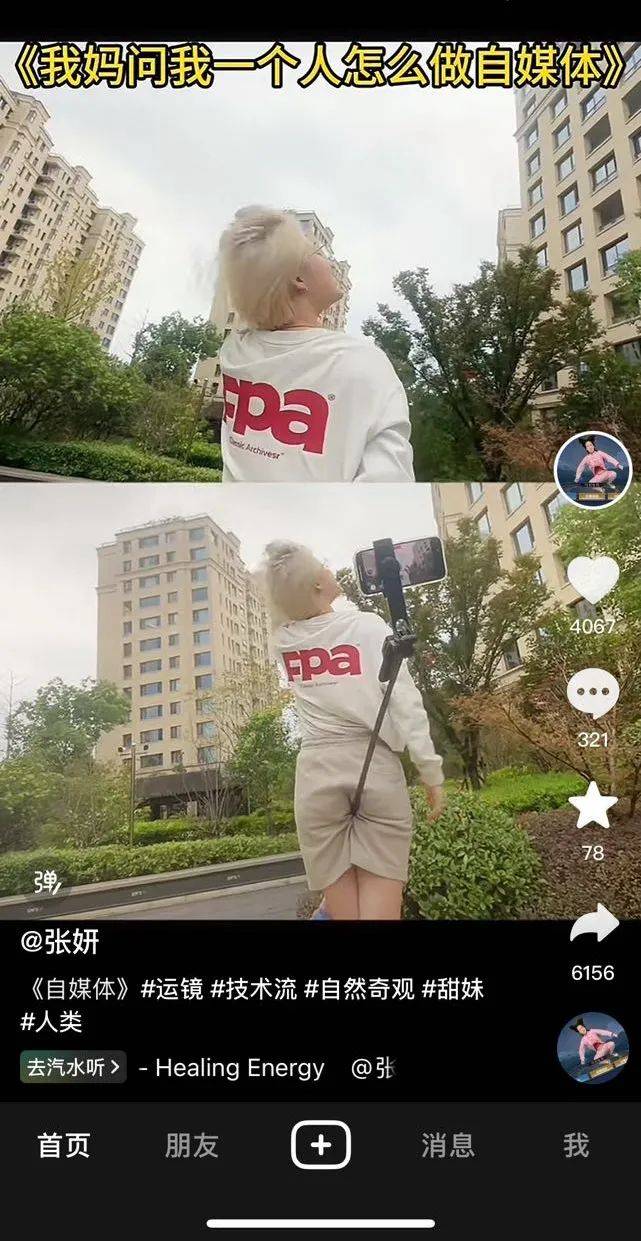Open @张妍 profile from the username

coord(60,942)
